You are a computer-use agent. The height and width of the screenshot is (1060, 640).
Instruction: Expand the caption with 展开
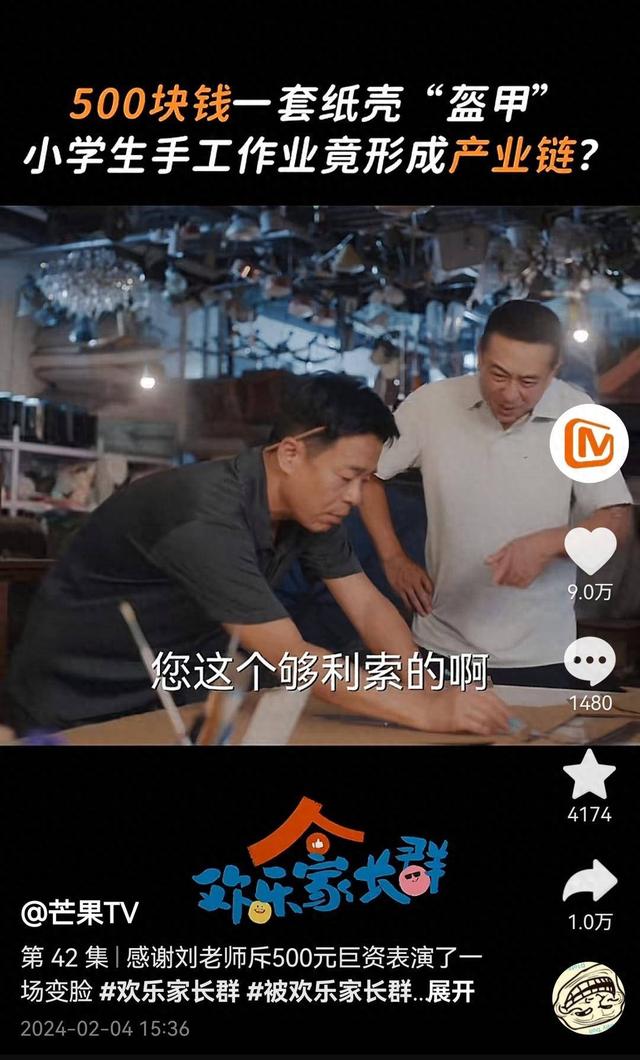coord(451,992)
